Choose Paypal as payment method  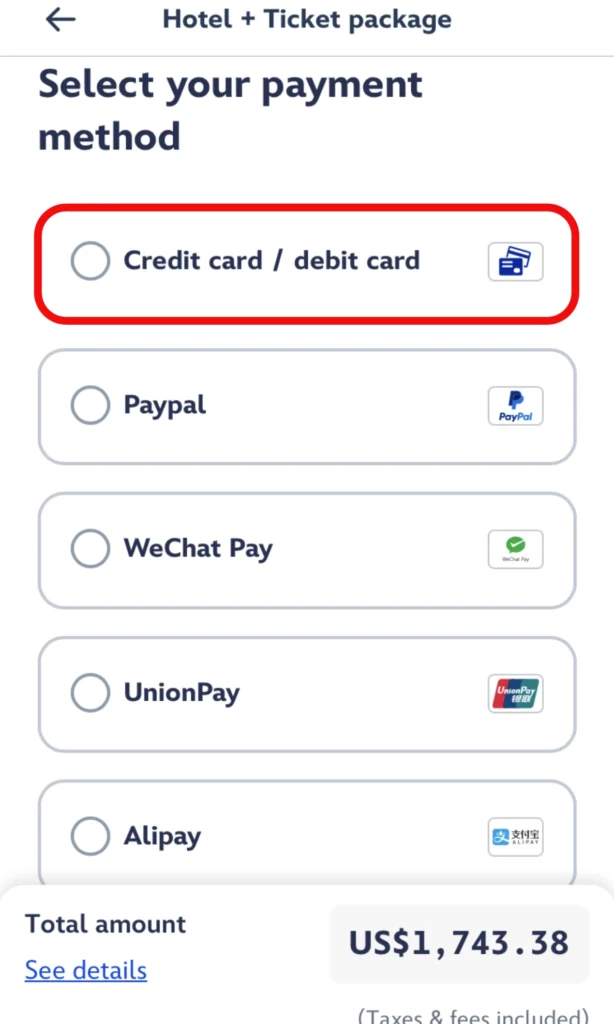point(90,406)
